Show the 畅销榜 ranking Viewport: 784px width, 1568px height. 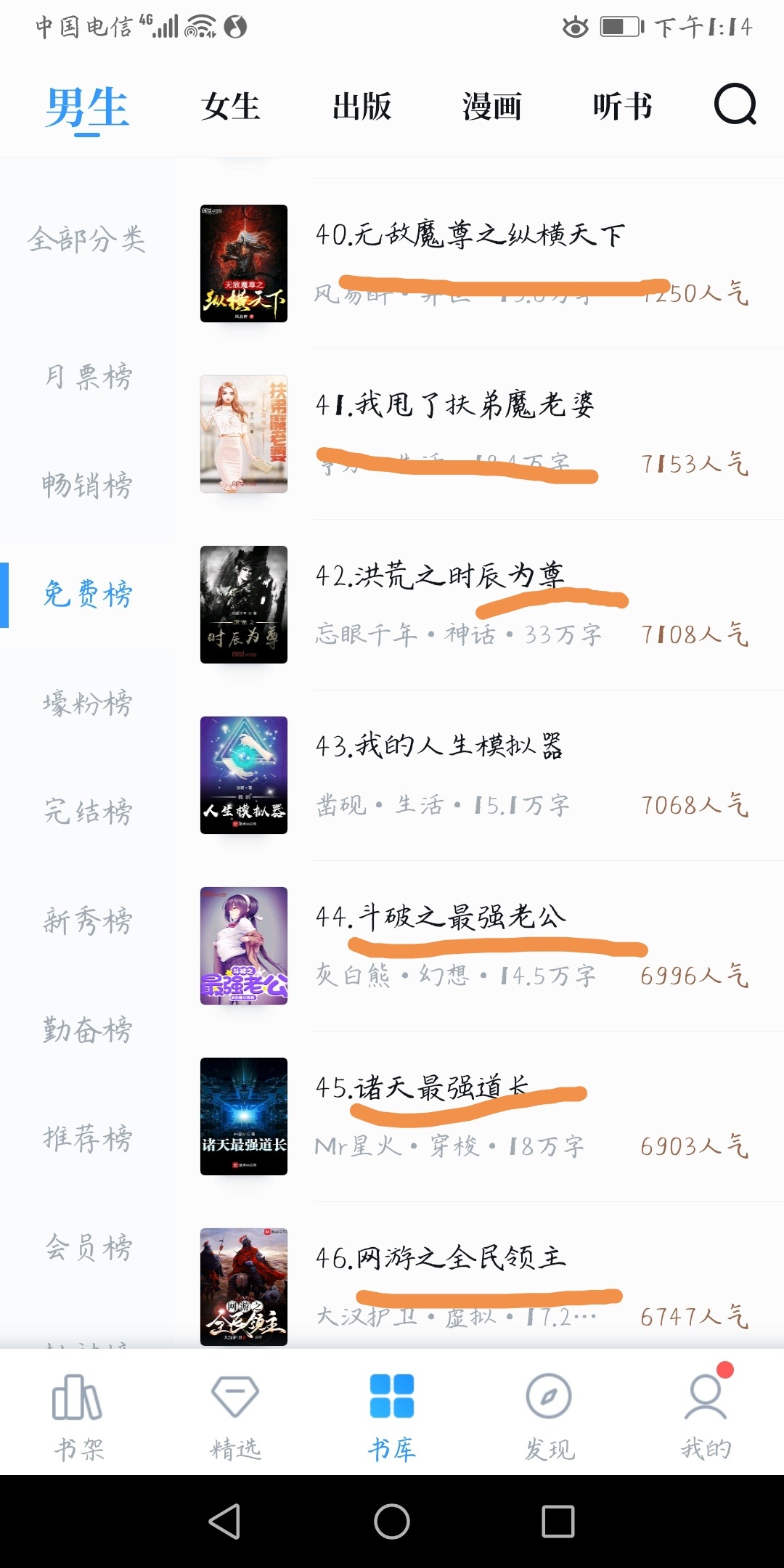click(87, 485)
